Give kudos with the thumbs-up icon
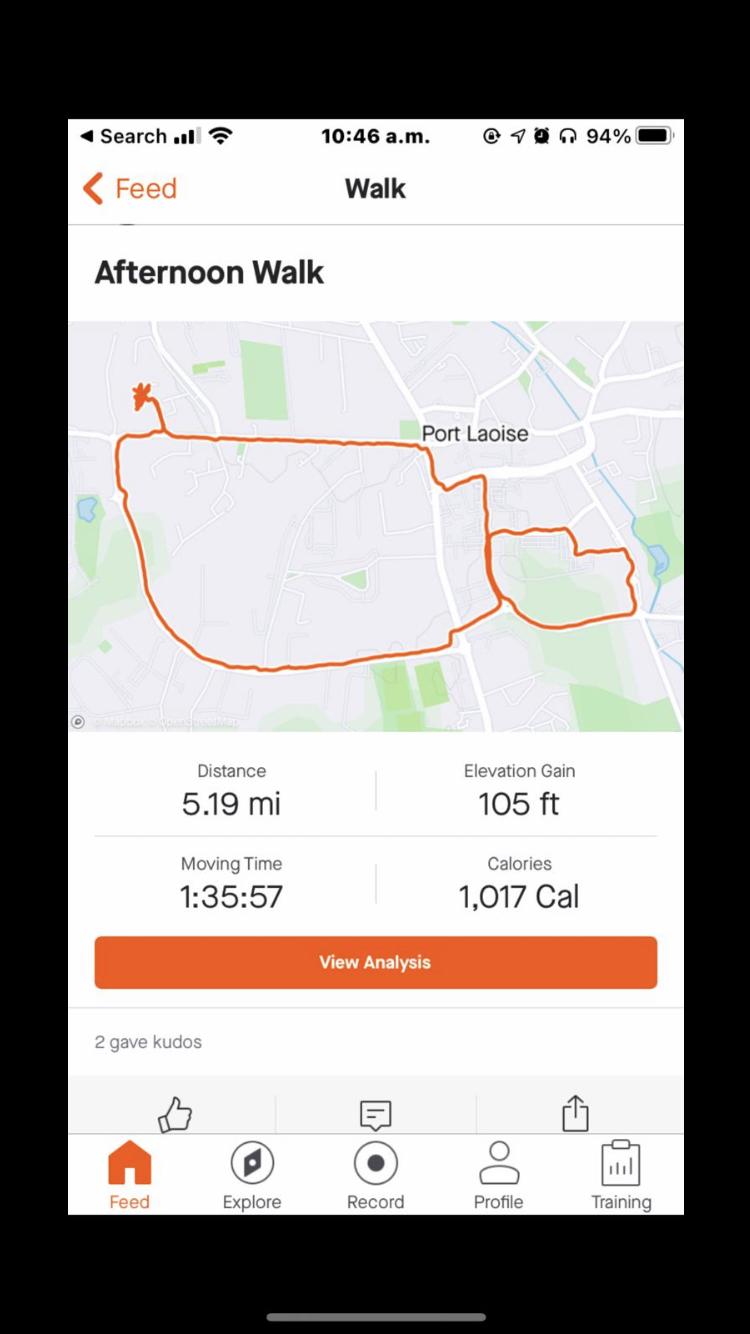The width and height of the screenshot is (750, 1334). [x=175, y=1113]
